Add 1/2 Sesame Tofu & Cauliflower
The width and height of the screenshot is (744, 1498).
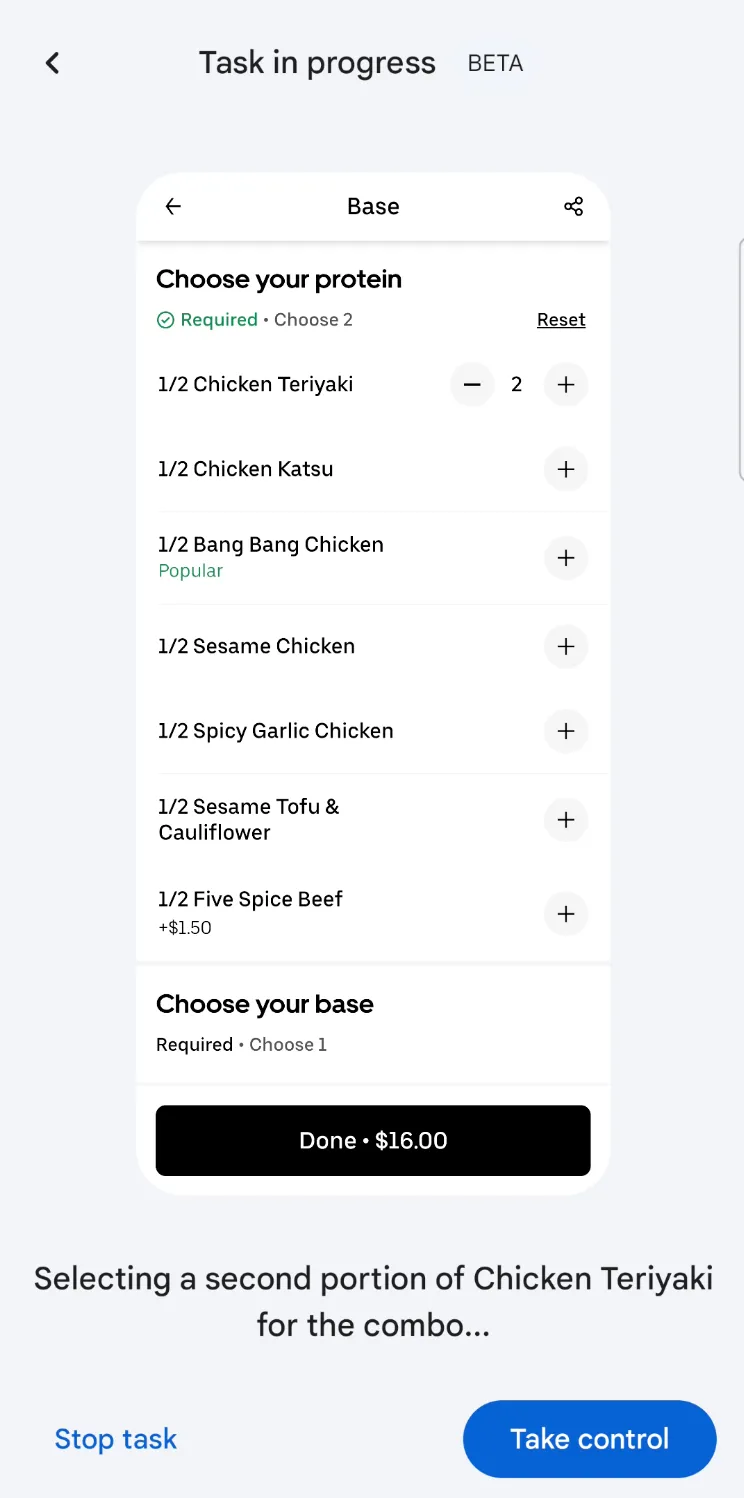click(566, 819)
